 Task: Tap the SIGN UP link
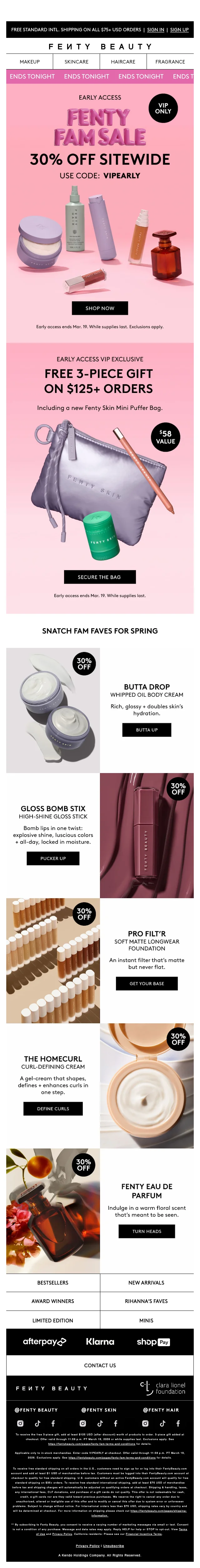pos(179,29)
